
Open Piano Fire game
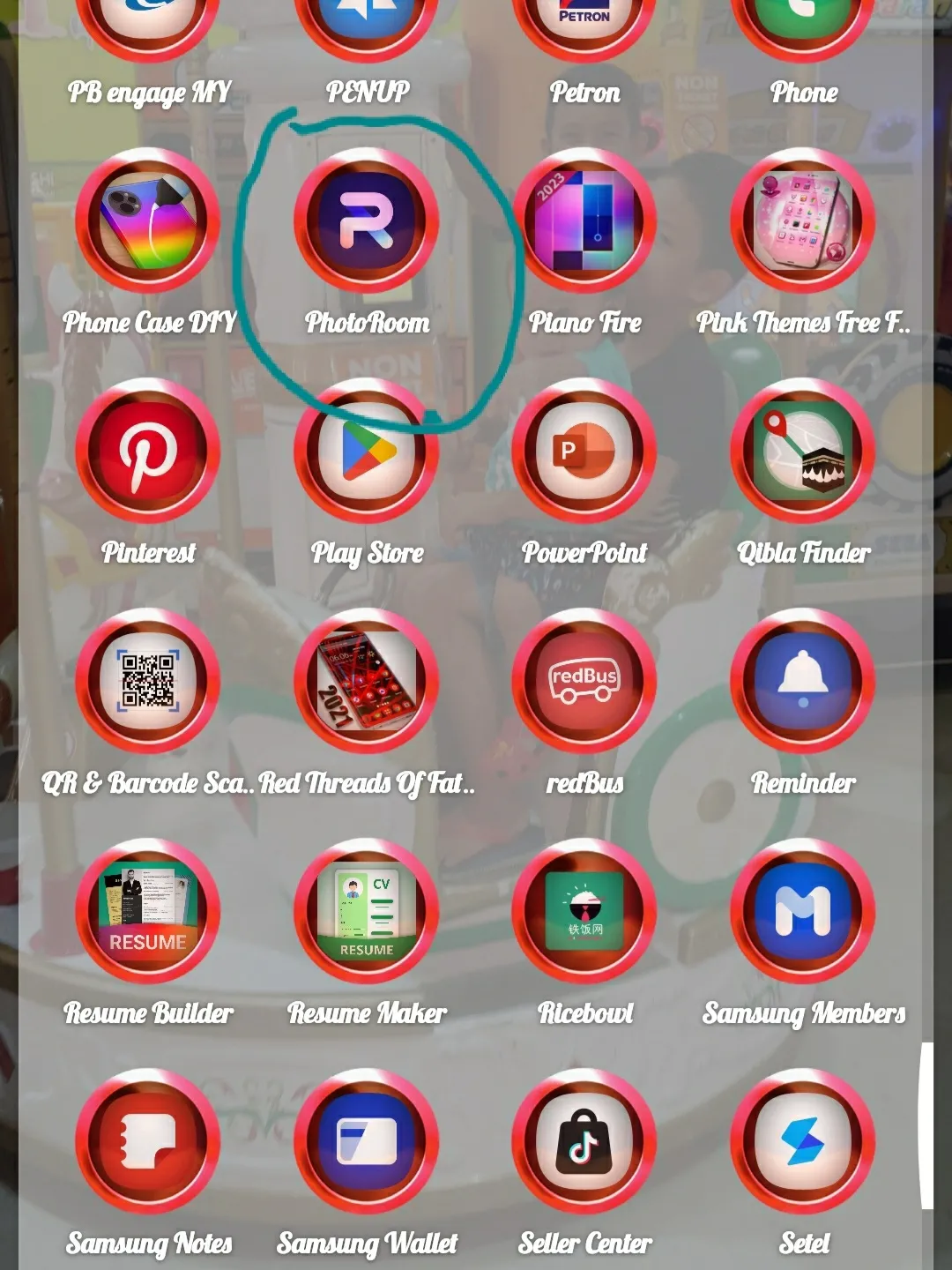584,220
